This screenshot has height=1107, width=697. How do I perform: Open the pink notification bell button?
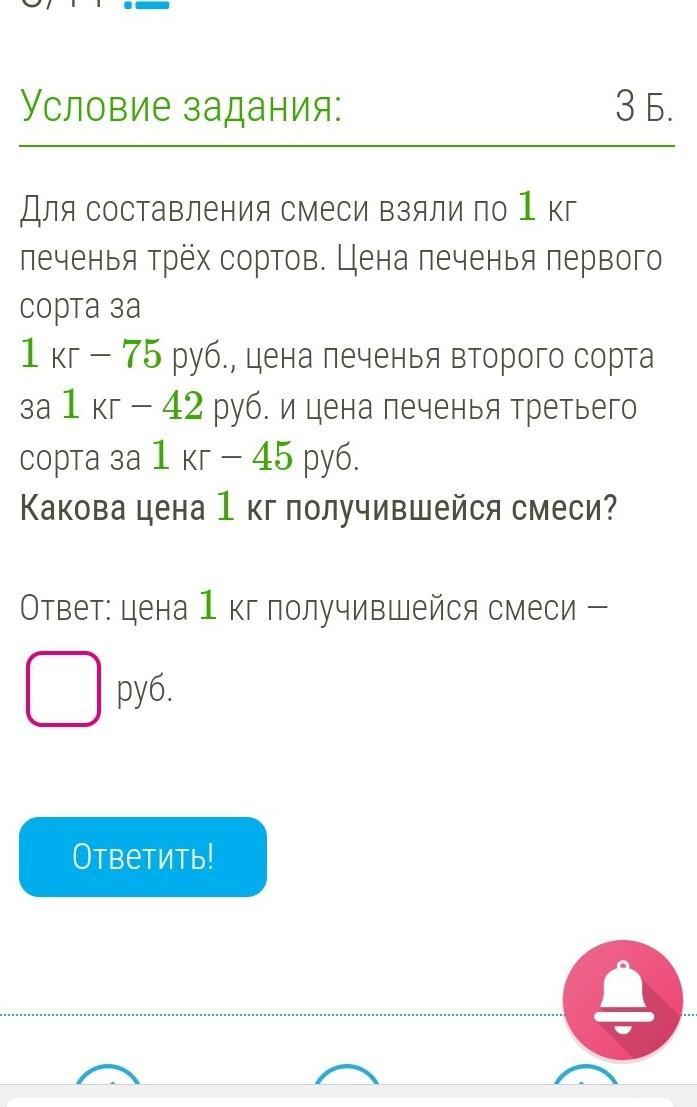[622, 999]
